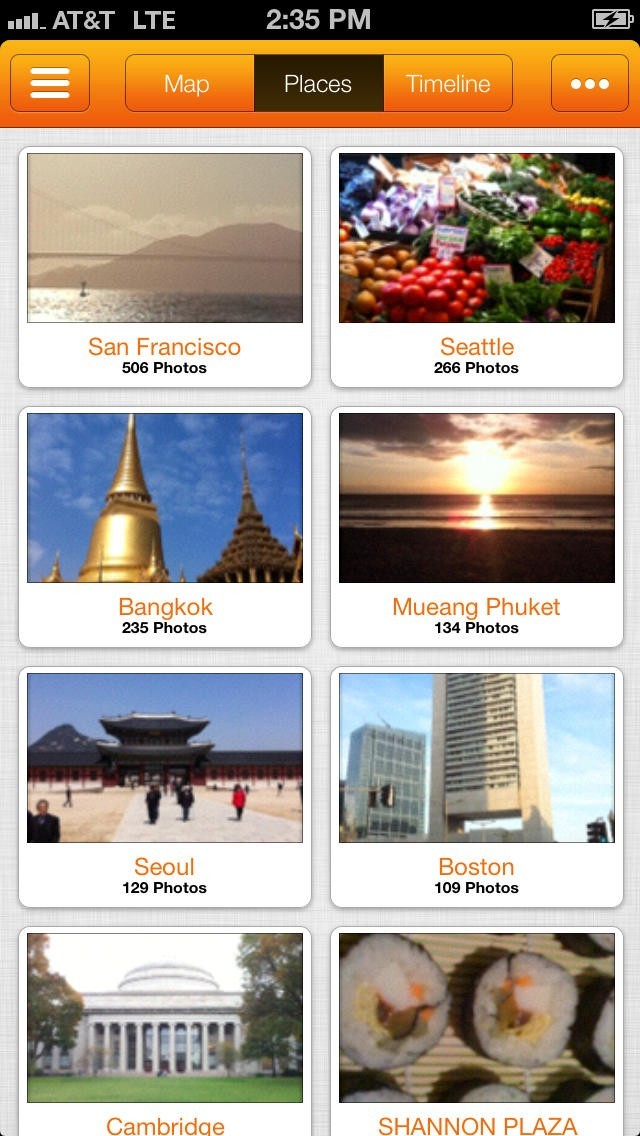
Task: Open the hamburger menu
Action: [50, 83]
